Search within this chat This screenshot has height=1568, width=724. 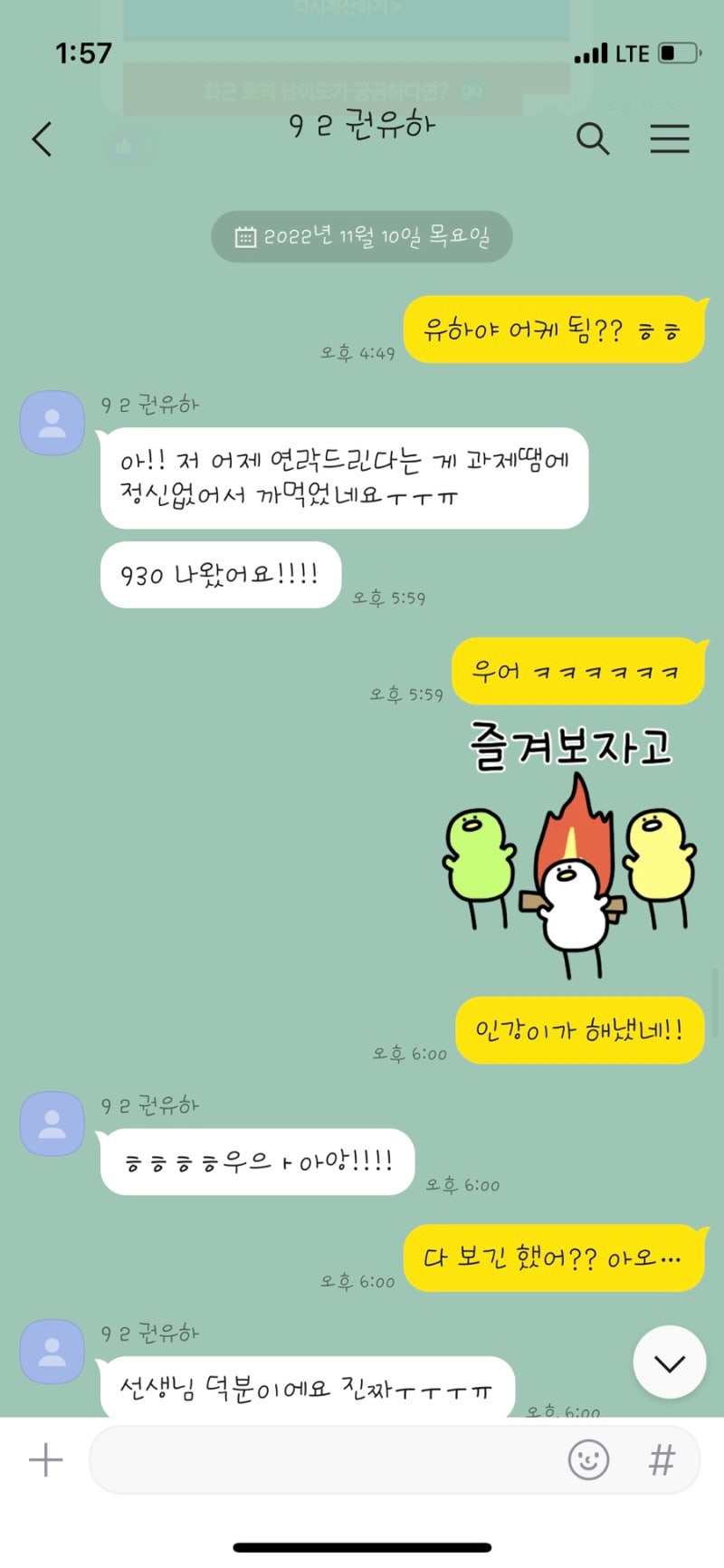coord(593,139)
